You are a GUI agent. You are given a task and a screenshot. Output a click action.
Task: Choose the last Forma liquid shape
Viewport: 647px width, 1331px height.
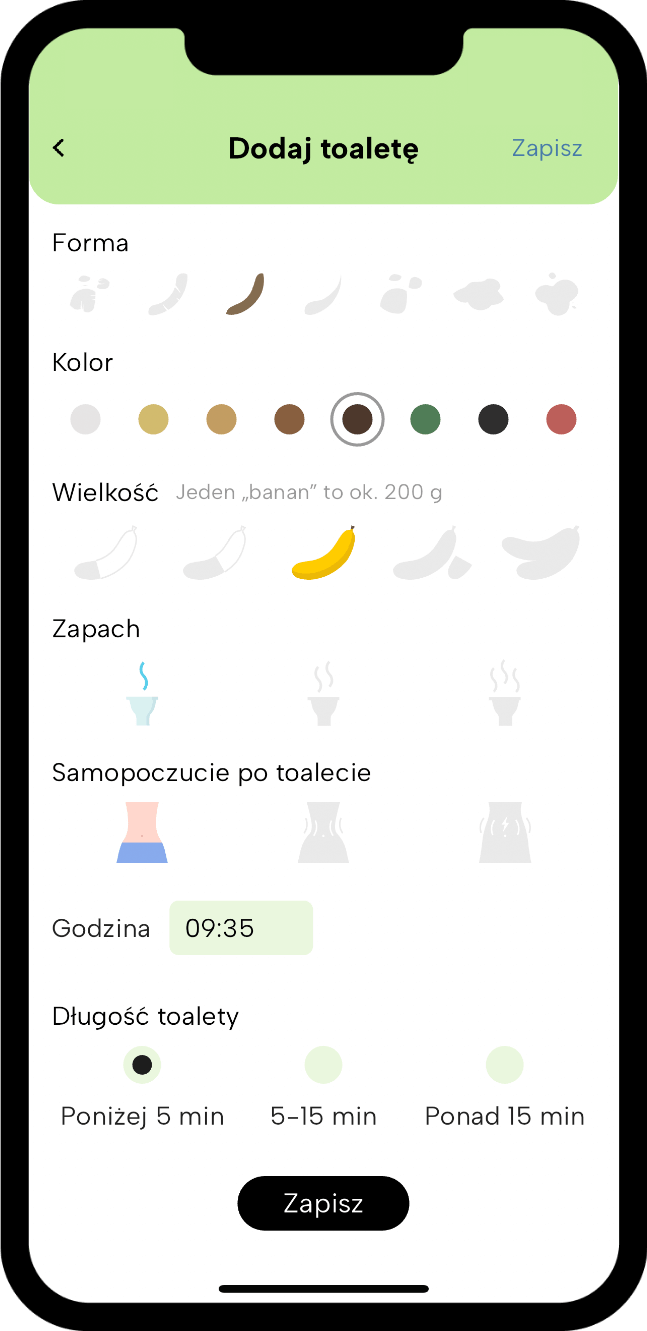point(557,295)
